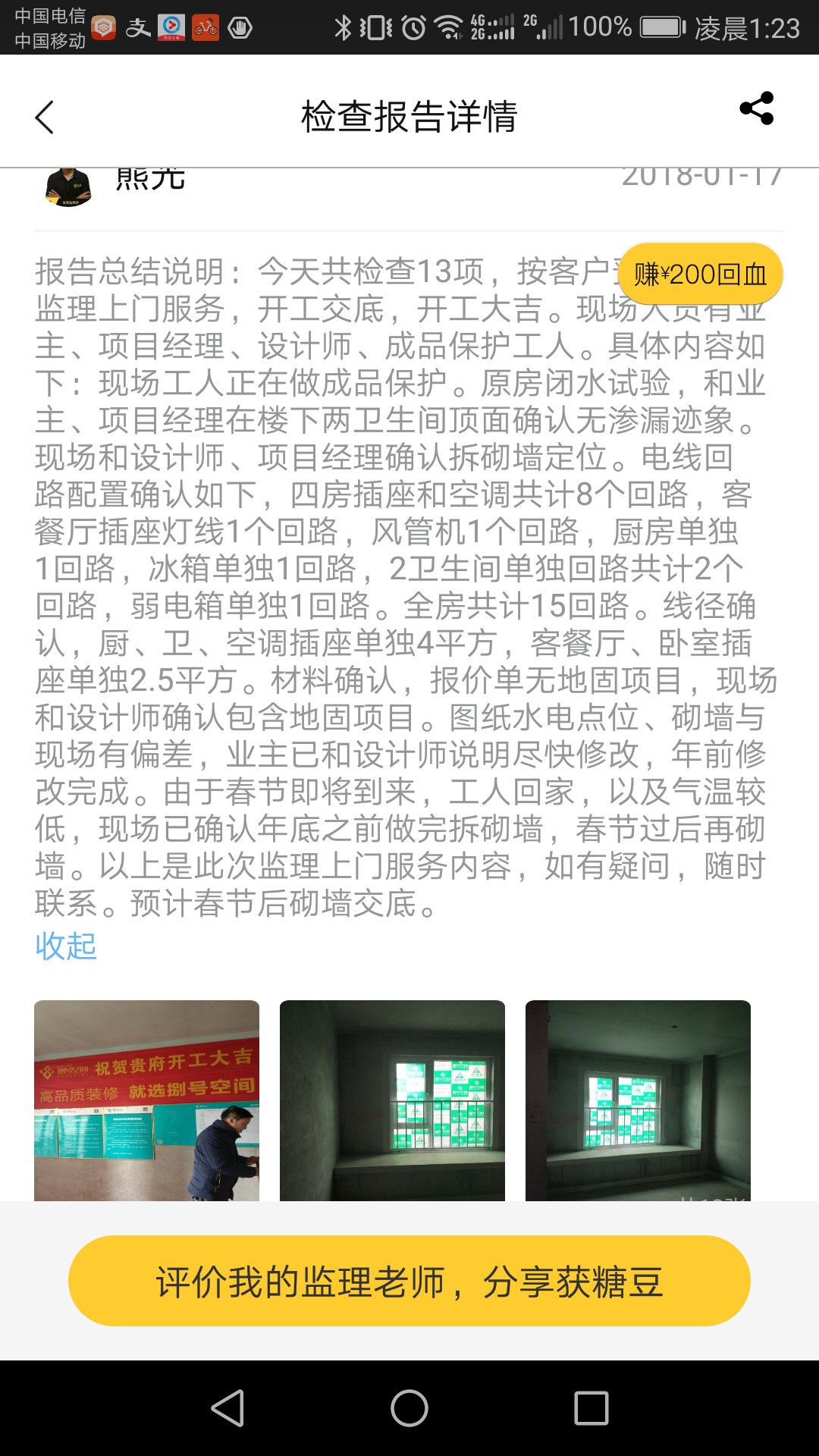Tap 评价我的监理老师，分享获糖豆 button

tap(409, 1281)
